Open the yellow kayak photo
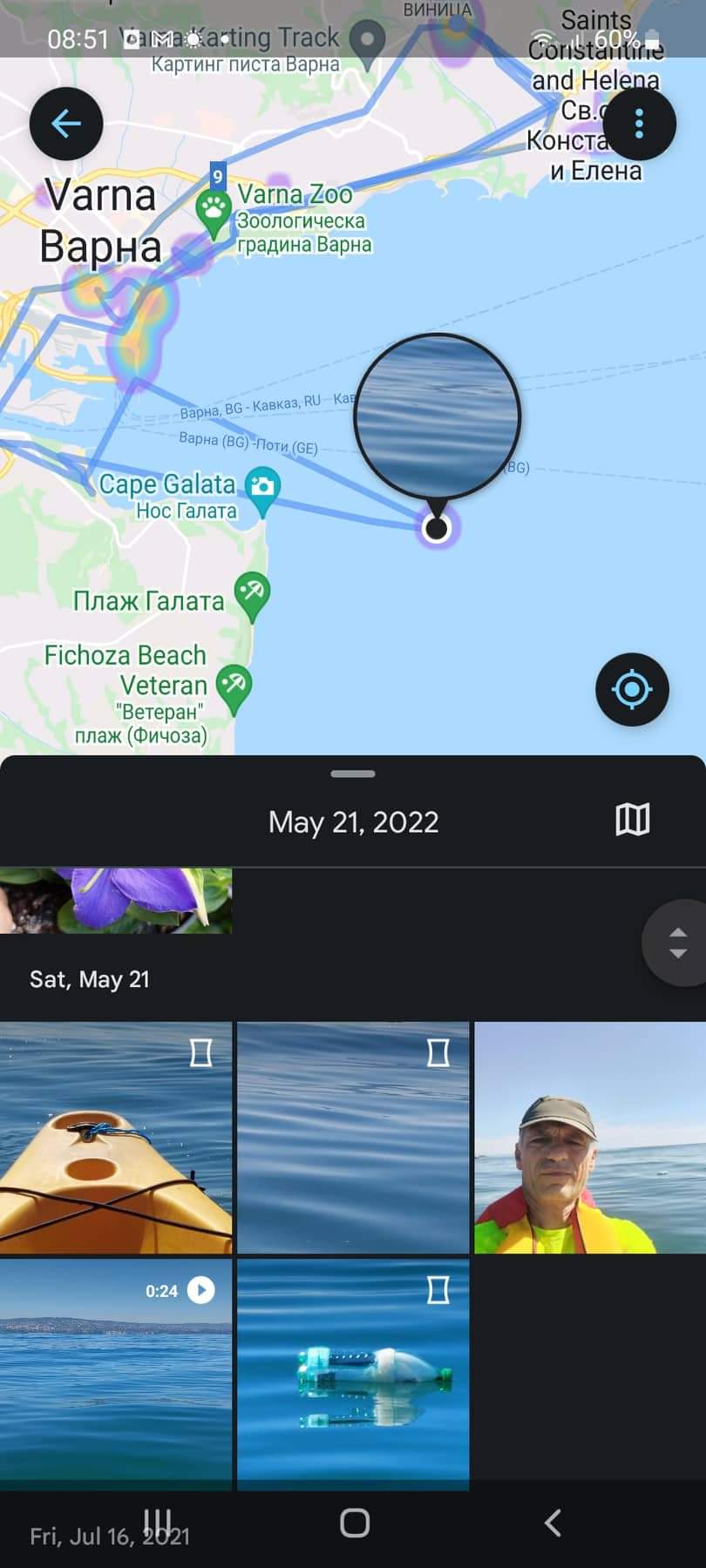 tap(116, 1138)
